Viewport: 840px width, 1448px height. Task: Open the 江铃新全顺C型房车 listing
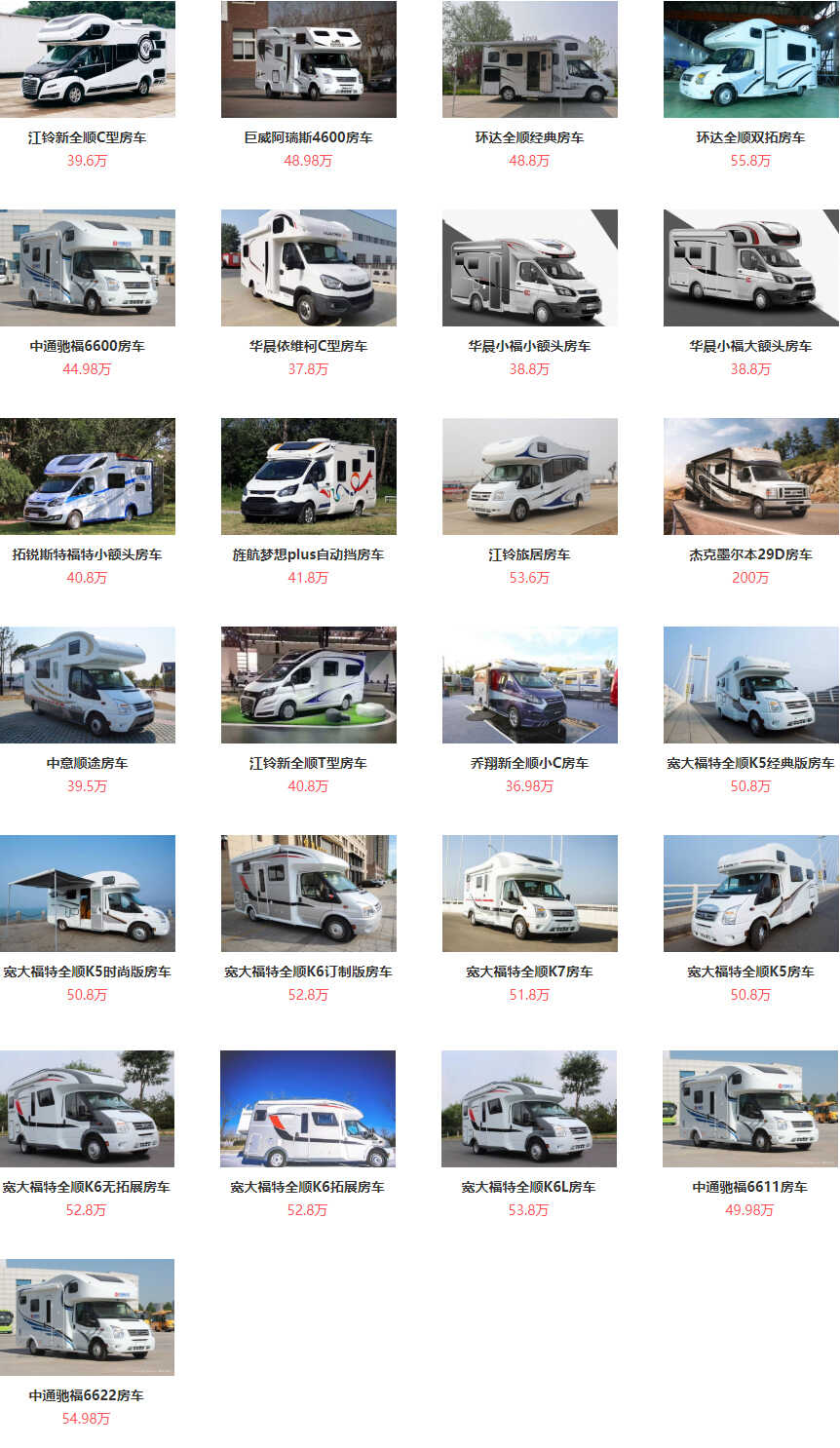pyautogui.click(x=88, y=59)
